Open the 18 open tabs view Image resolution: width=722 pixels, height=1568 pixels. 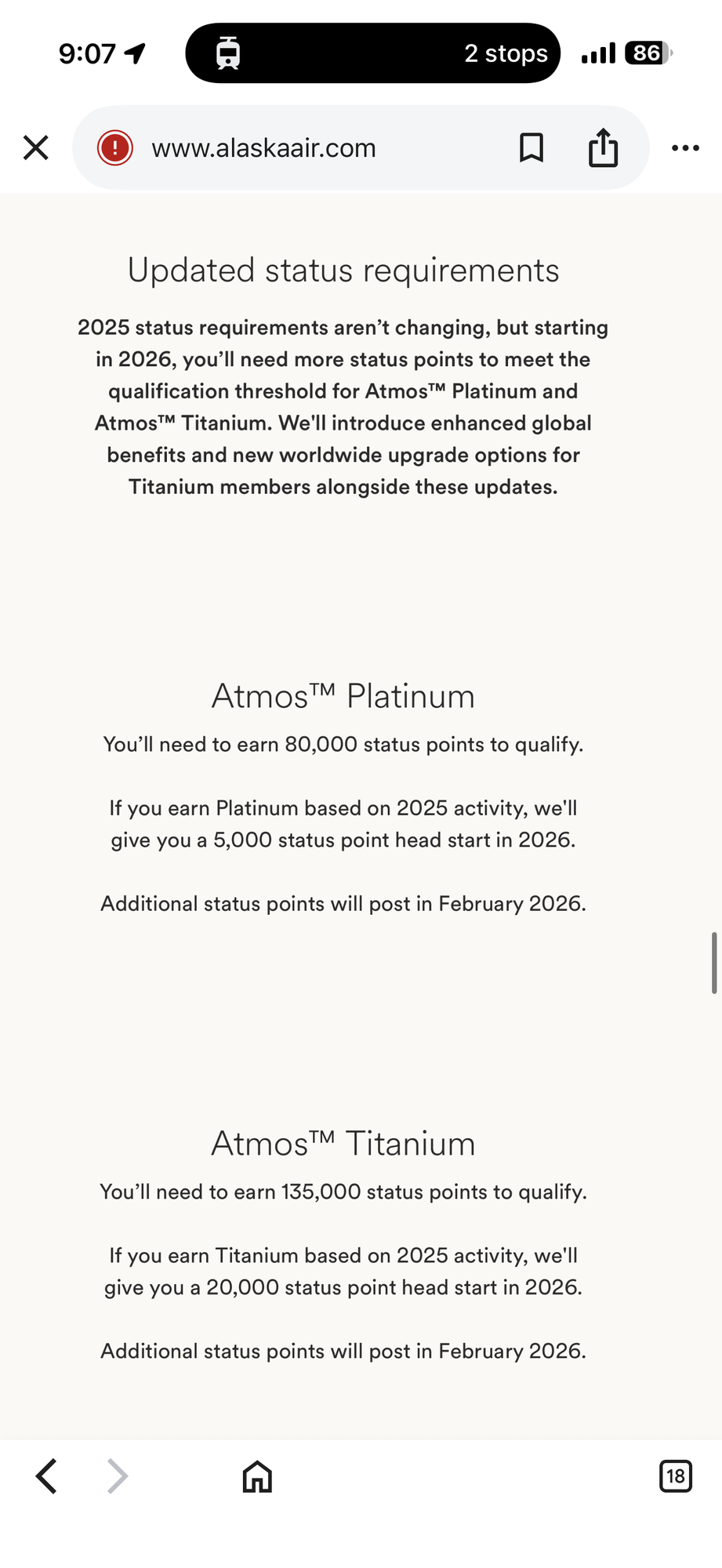pos(676,1476)
